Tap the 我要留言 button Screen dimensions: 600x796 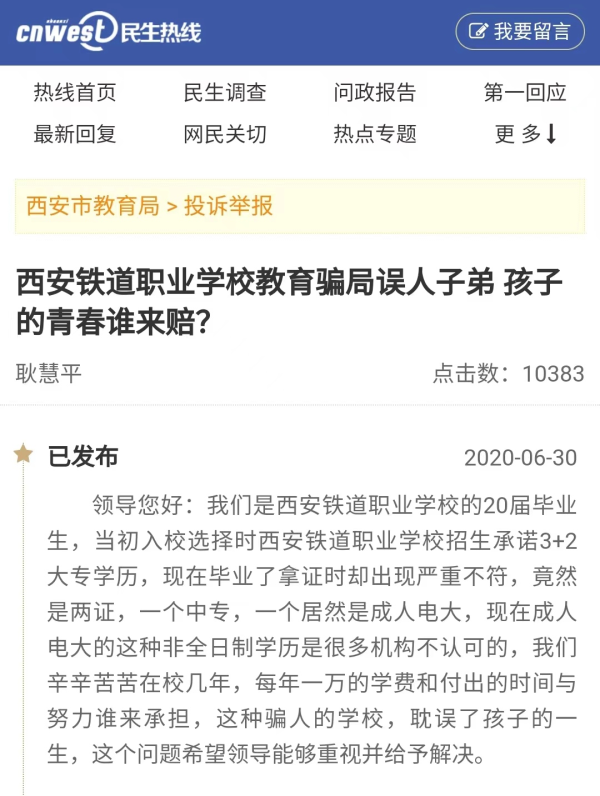[x=520, y=31]
